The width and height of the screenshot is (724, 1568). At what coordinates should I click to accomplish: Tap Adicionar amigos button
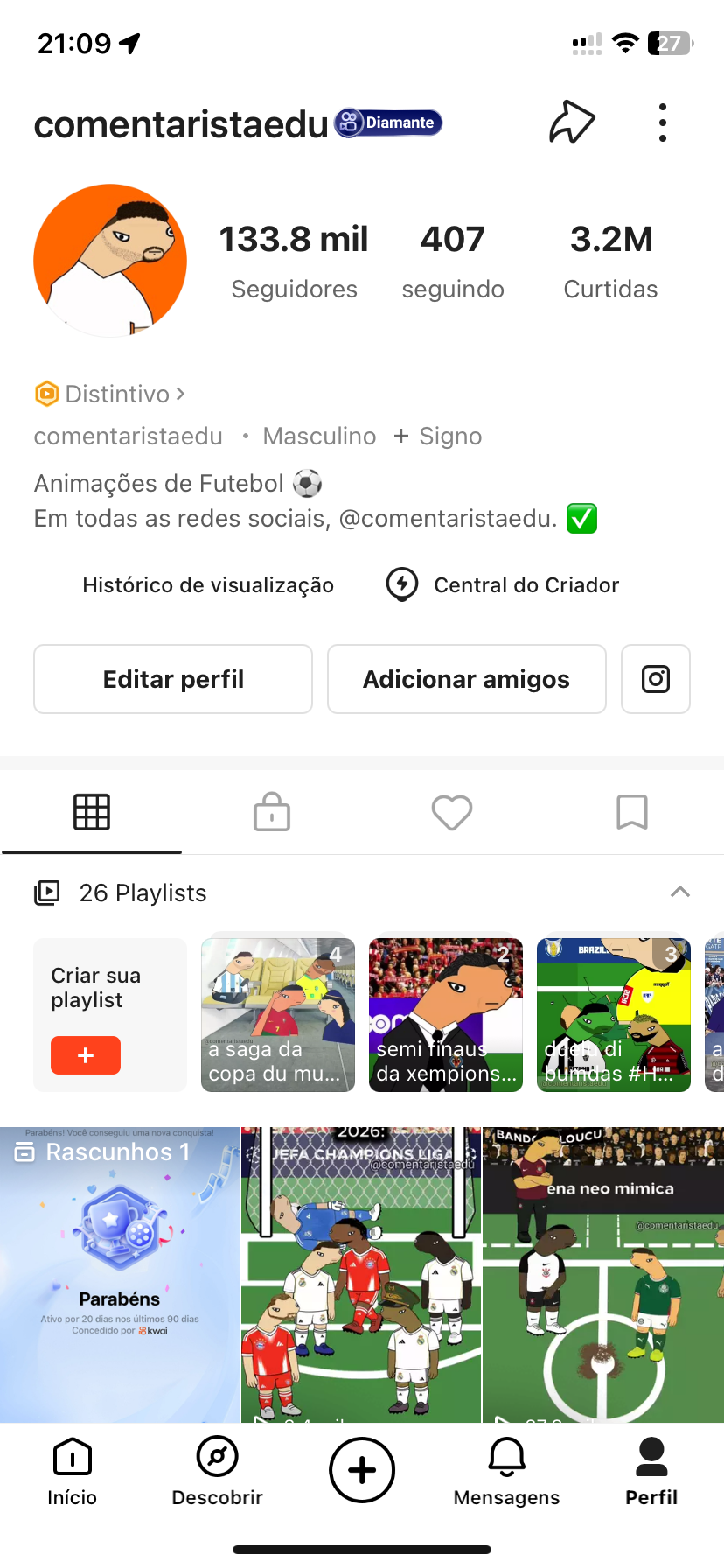(466, 679)
